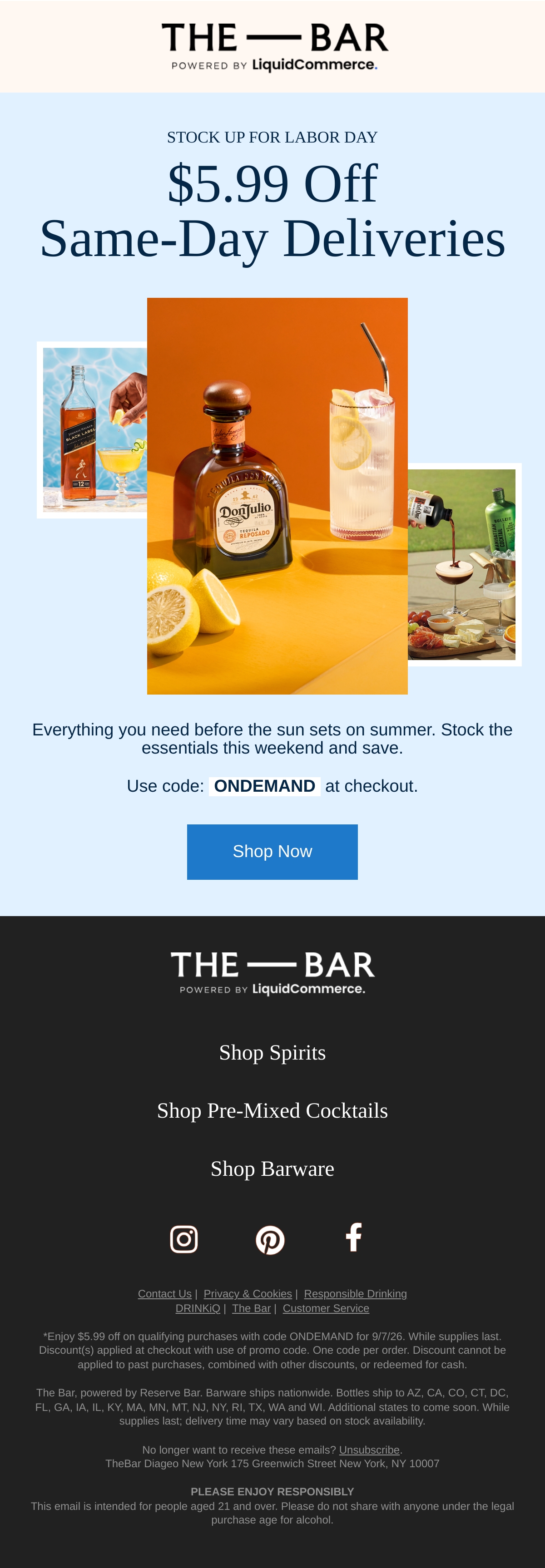Open the Instagram icon

click(184, 1239)
